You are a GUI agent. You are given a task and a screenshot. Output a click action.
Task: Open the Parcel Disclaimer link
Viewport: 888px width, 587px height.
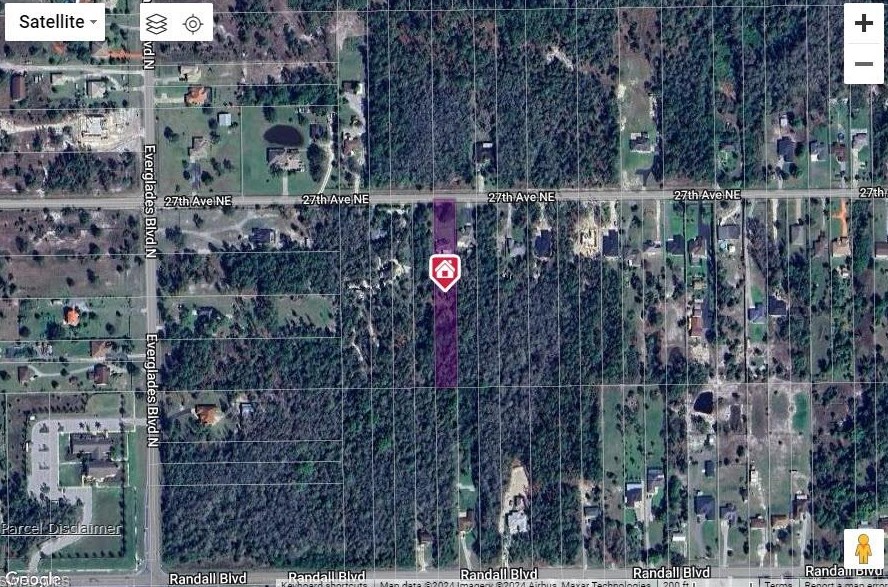[61, 528]
